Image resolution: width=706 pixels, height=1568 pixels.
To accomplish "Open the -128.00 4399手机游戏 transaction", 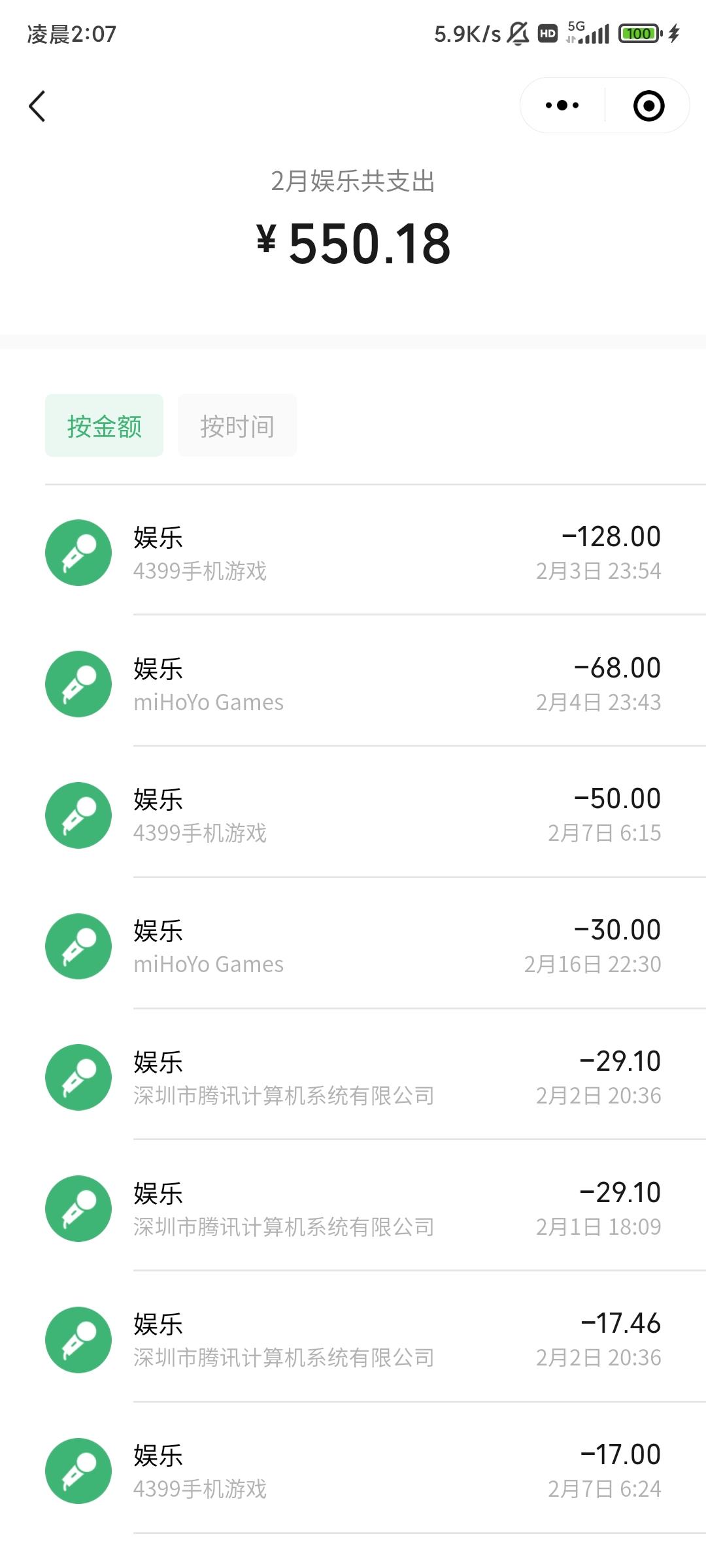I will [353, 552].
